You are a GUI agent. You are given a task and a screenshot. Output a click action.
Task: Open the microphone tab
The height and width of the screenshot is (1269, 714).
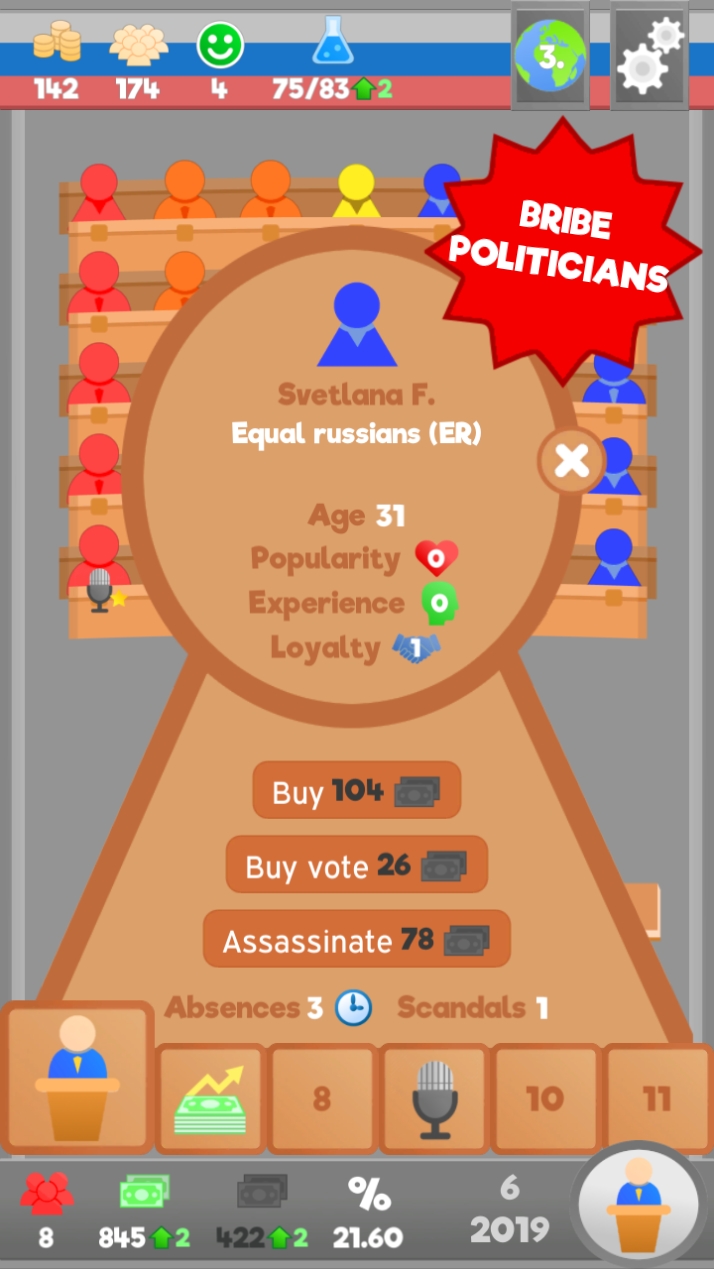pyautogui.click(x=435, y=1098)
